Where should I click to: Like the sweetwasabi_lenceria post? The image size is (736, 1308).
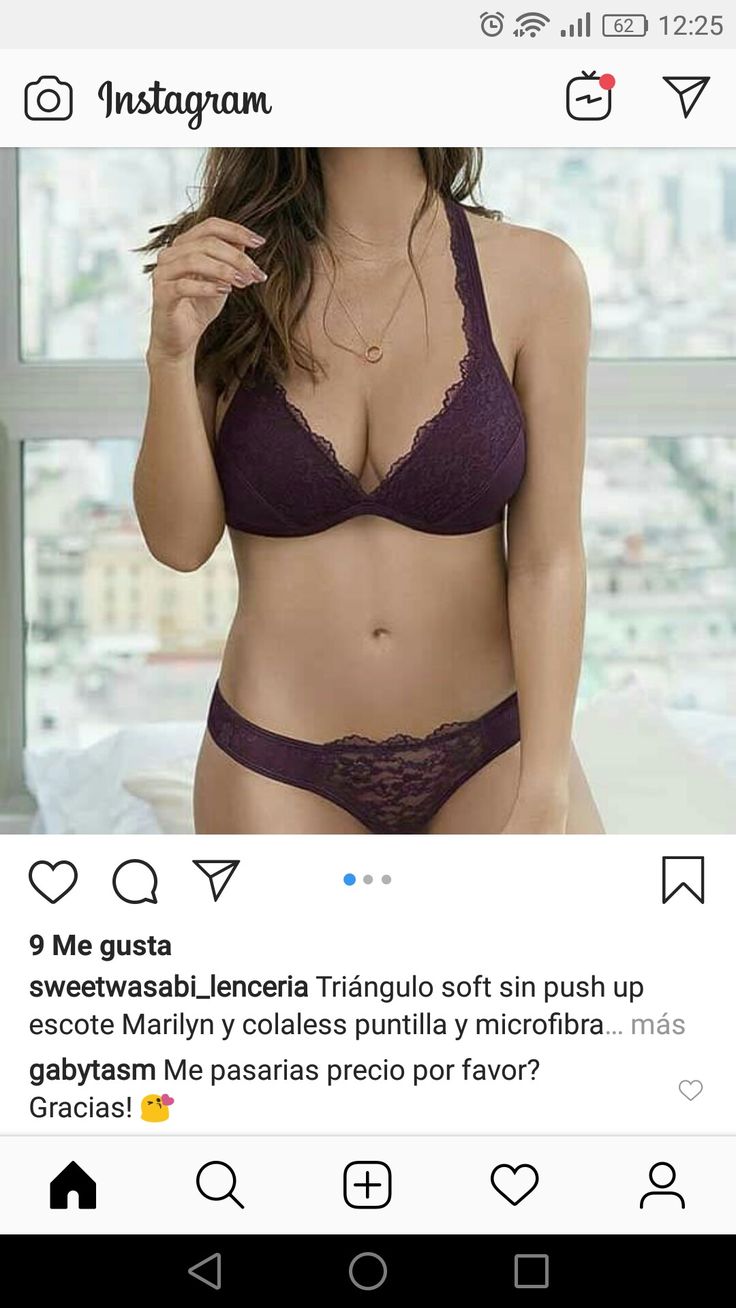pyautogui.click(x=53, y=881)
